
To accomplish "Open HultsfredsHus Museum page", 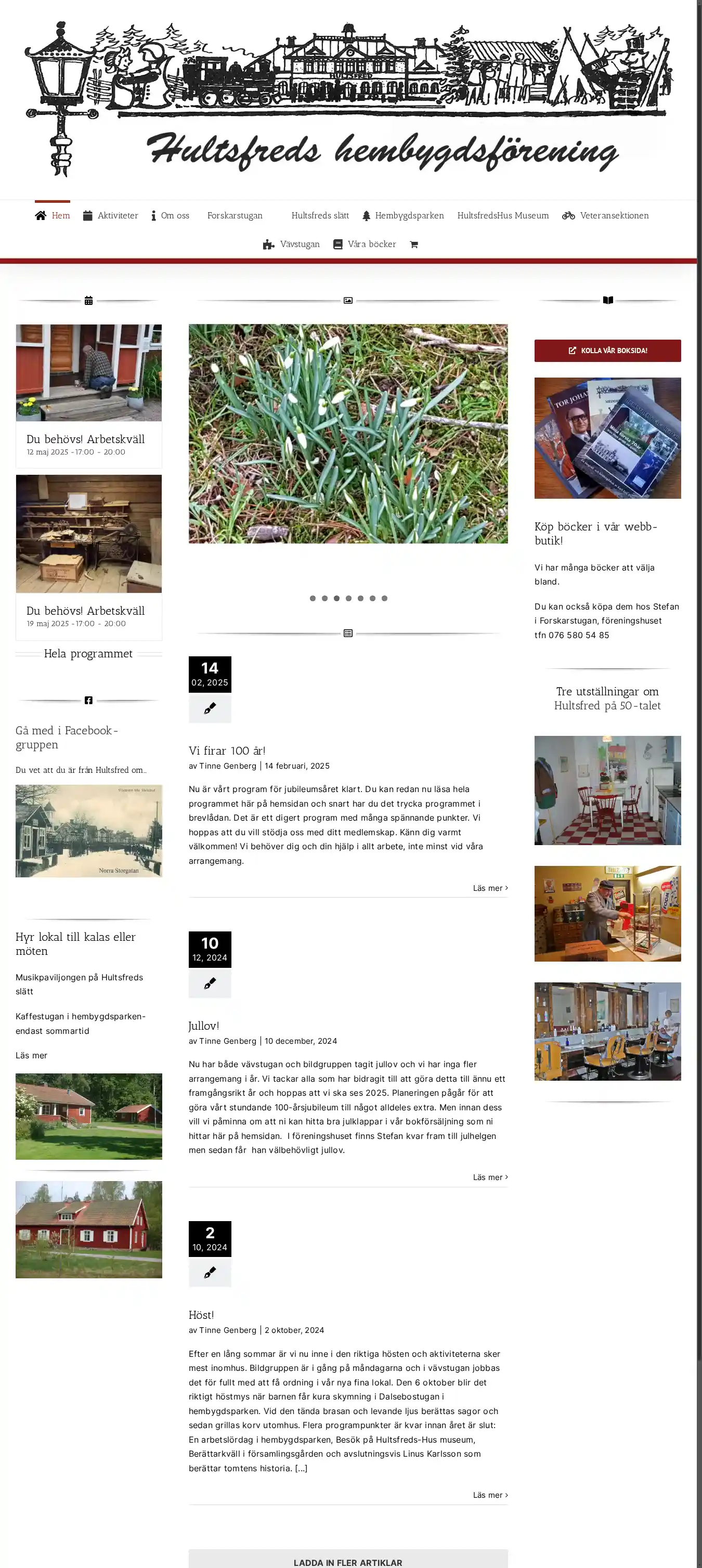I will (503, 215).
